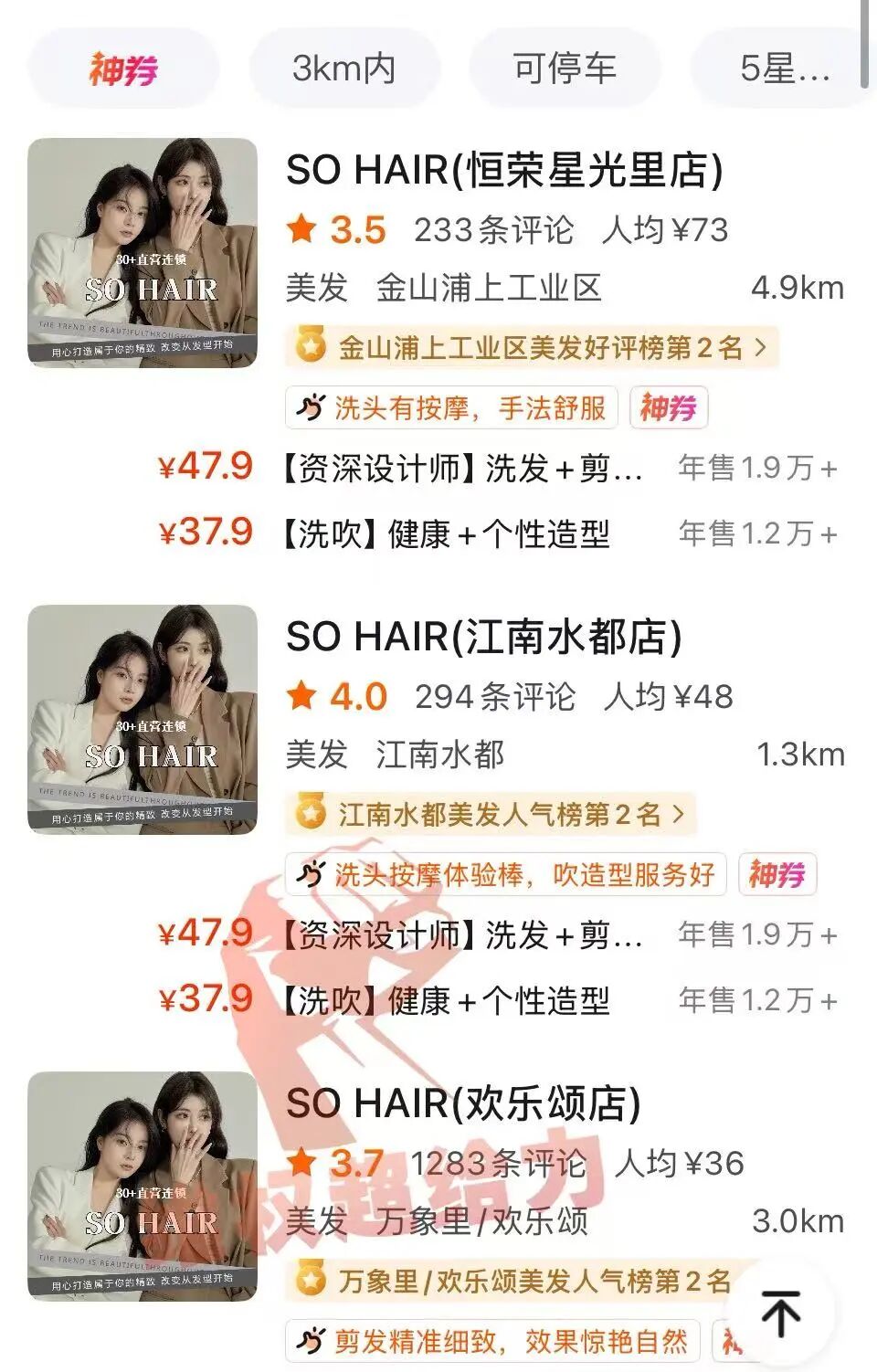This screenshot has width=877, height=1372.
Task: View 恒荣星光里店 shop photo
Action: click(143, 253)
